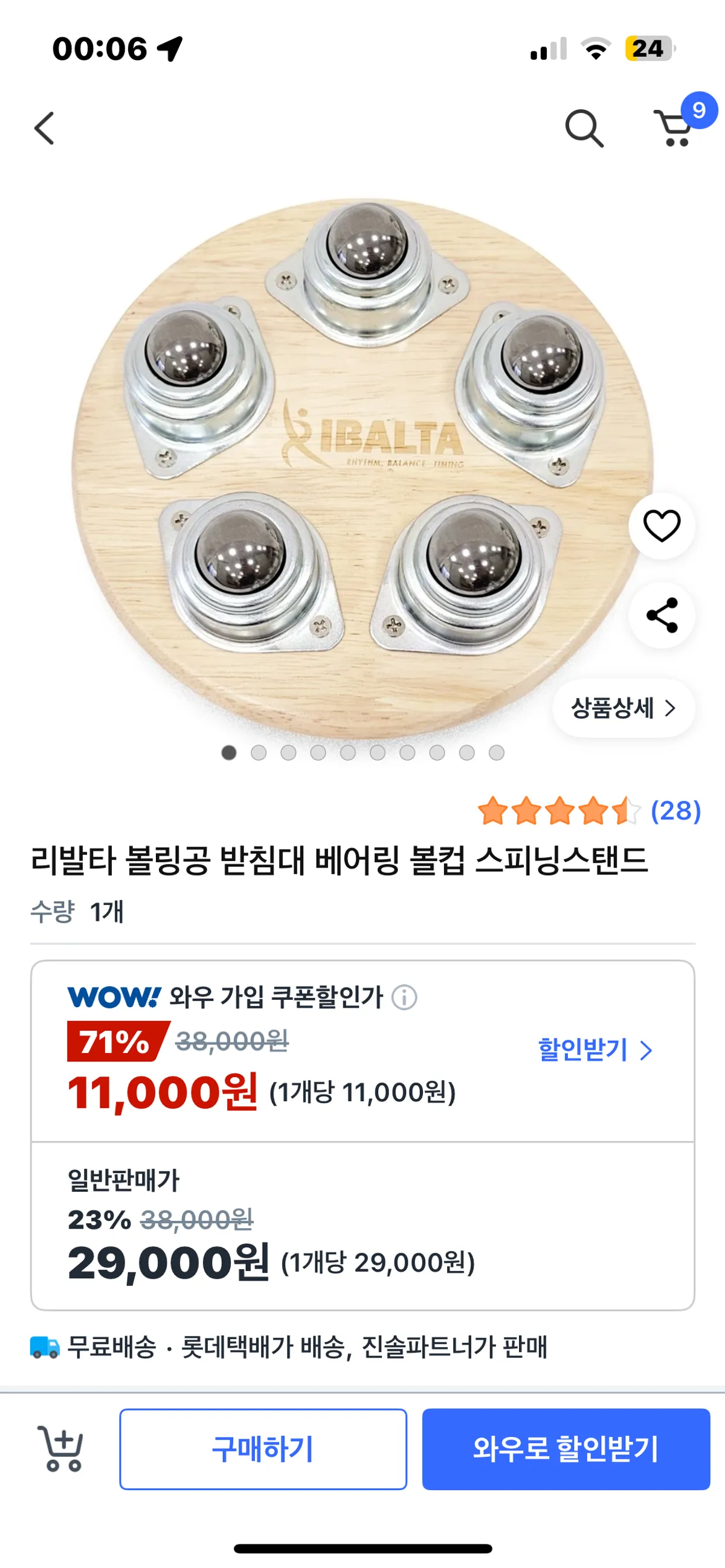Viewport: 725px width, 1568px height.
Task: Open 상품상세 product details
Action: (x=623, y=708)
